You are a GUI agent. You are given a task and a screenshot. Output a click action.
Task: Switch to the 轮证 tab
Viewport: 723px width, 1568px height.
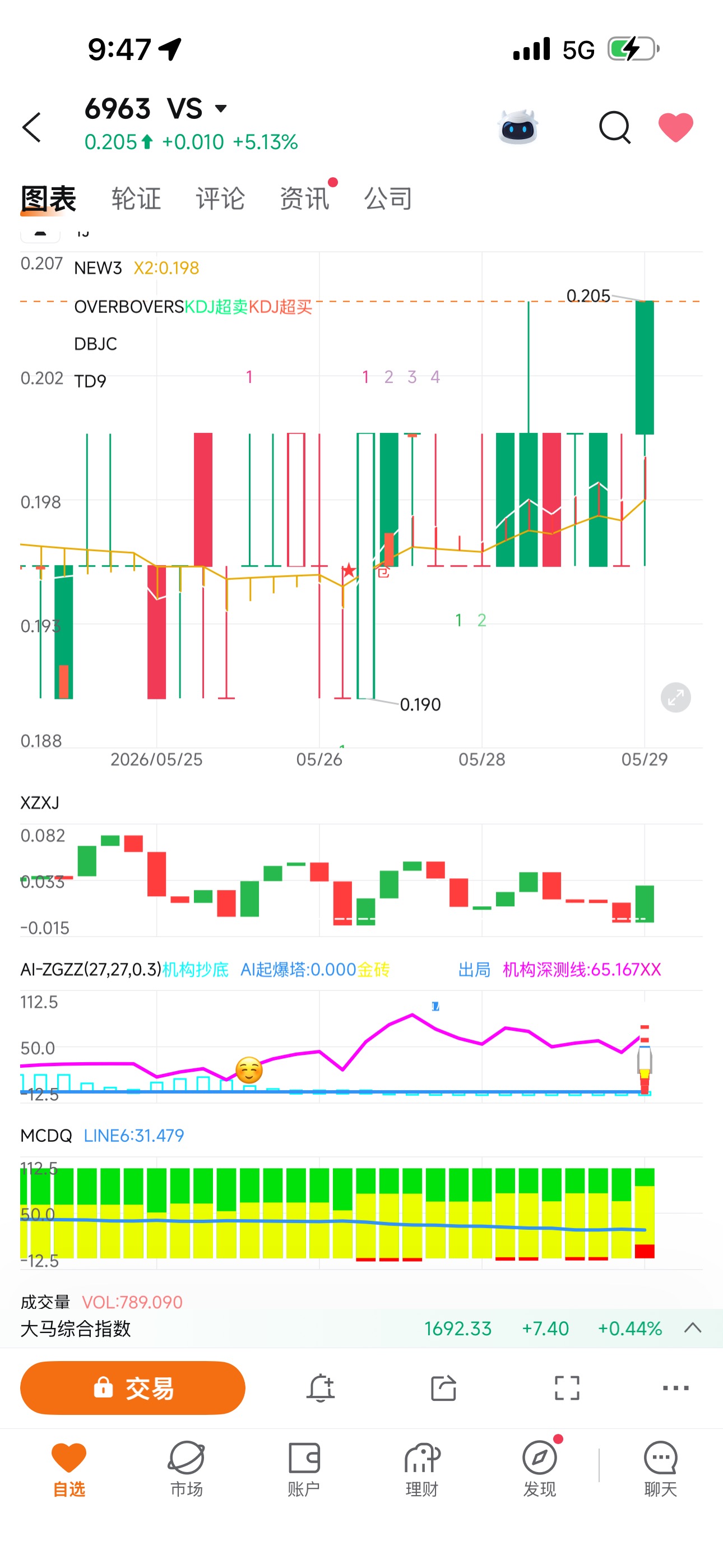136,199
